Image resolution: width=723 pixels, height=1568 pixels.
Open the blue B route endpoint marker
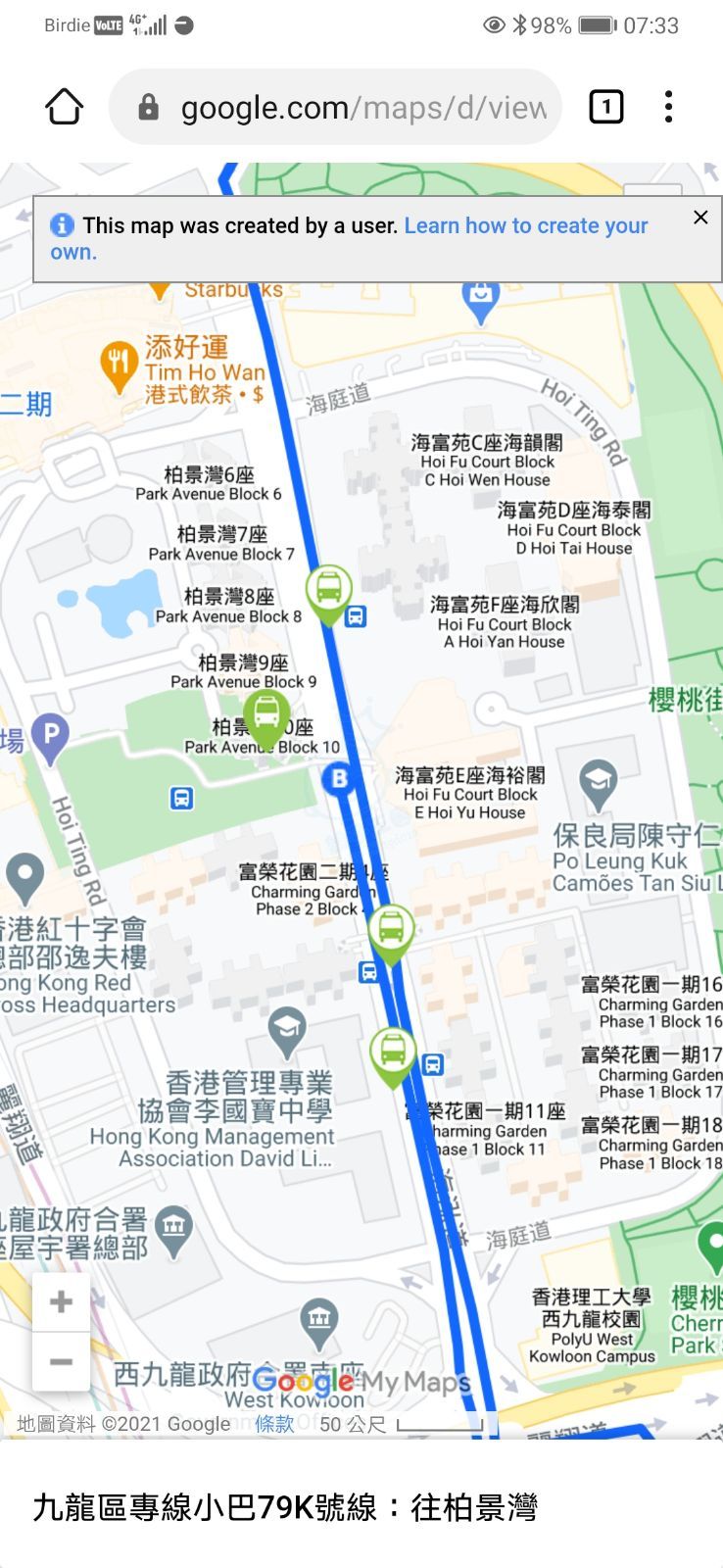338,779
